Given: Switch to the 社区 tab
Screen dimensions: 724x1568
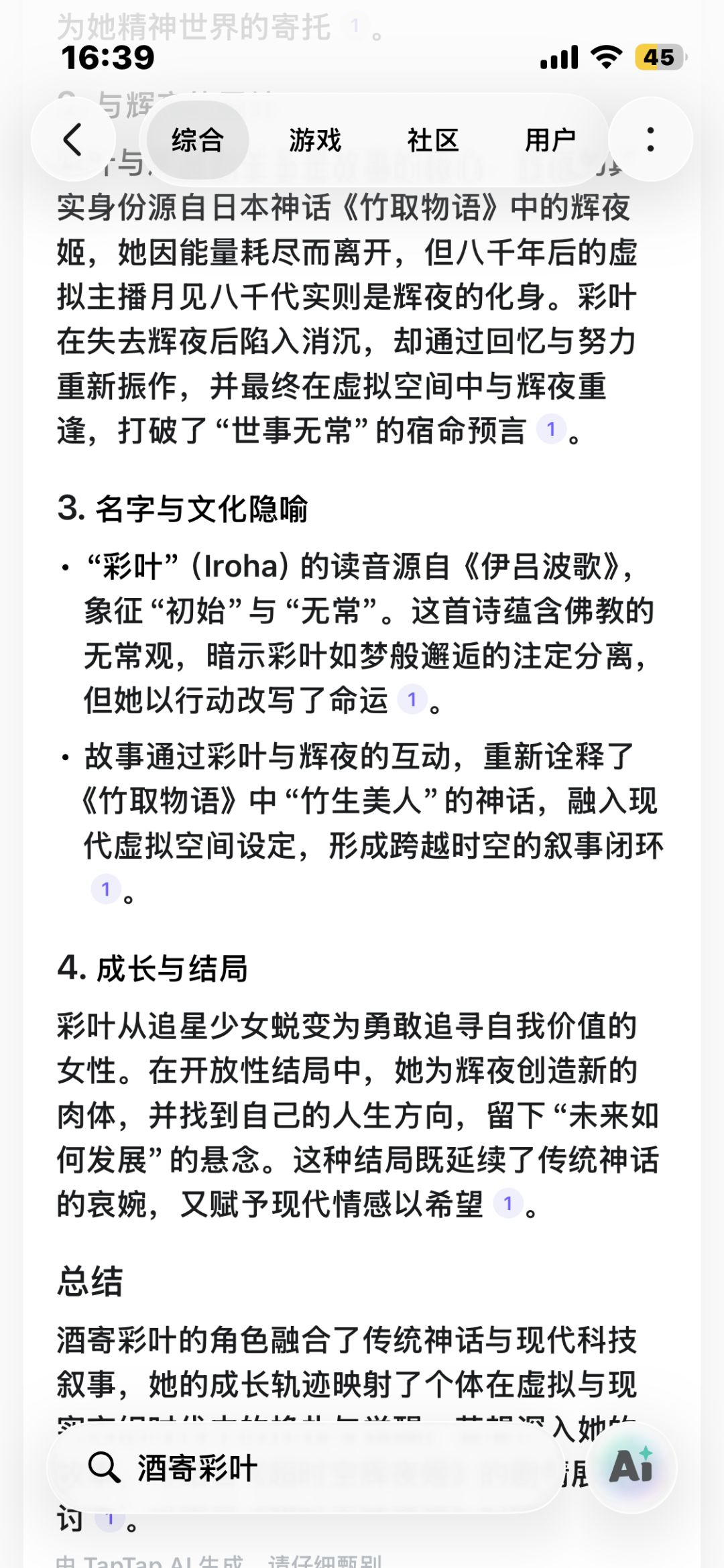Looking at the screenshot, I should click(x=432, y=140).
